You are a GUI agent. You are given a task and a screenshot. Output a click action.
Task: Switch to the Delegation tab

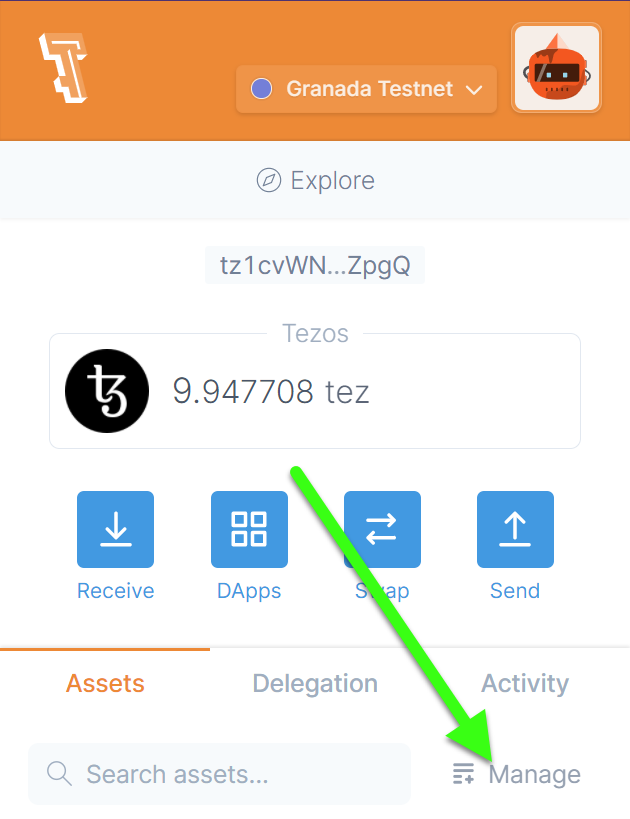pyautogui.click(x=315, y=684)
